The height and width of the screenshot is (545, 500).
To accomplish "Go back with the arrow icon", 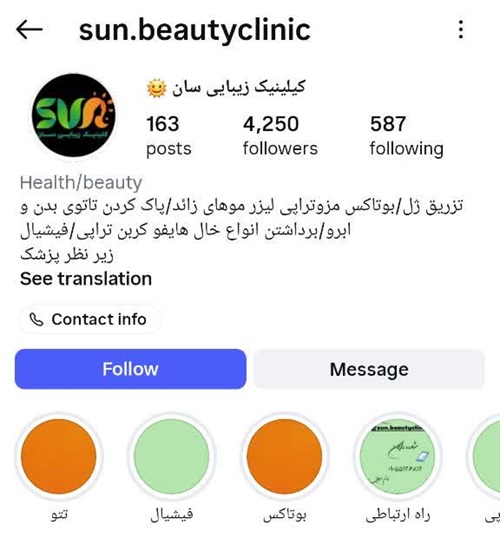I will pos(29,30).
